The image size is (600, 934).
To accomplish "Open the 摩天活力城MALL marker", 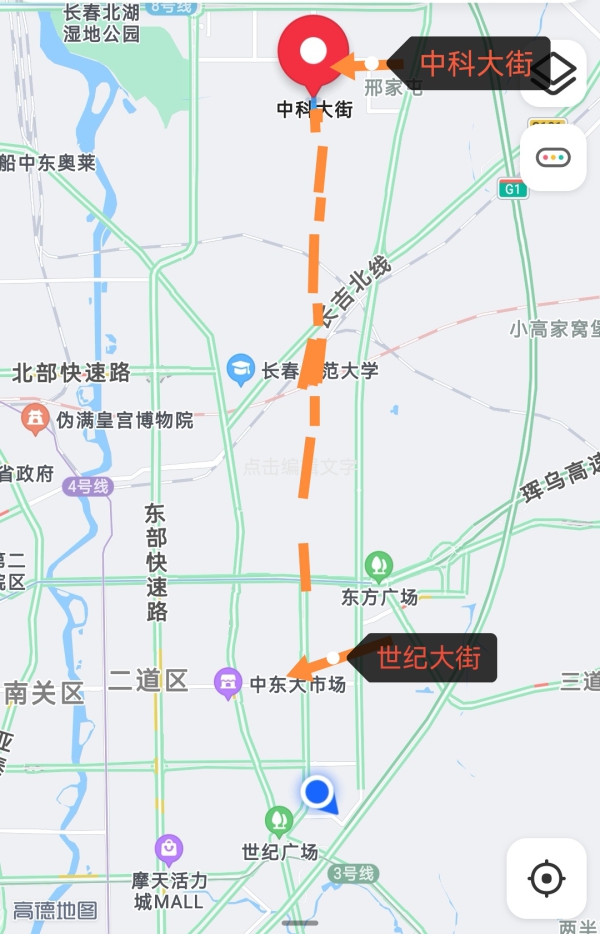I will point(169,850).
